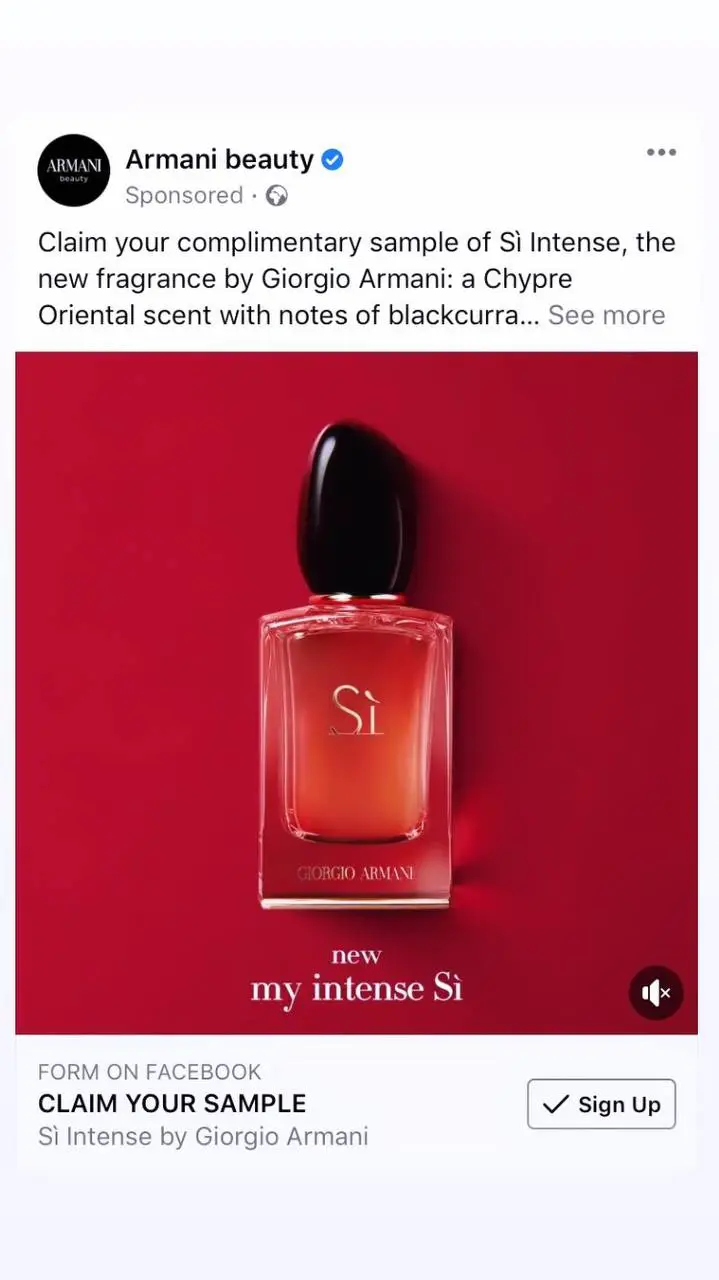The image size is (719, 1280).
Task: Visit the Armani beauty page name
Action: pyautogui.click(x=220, y=159)
